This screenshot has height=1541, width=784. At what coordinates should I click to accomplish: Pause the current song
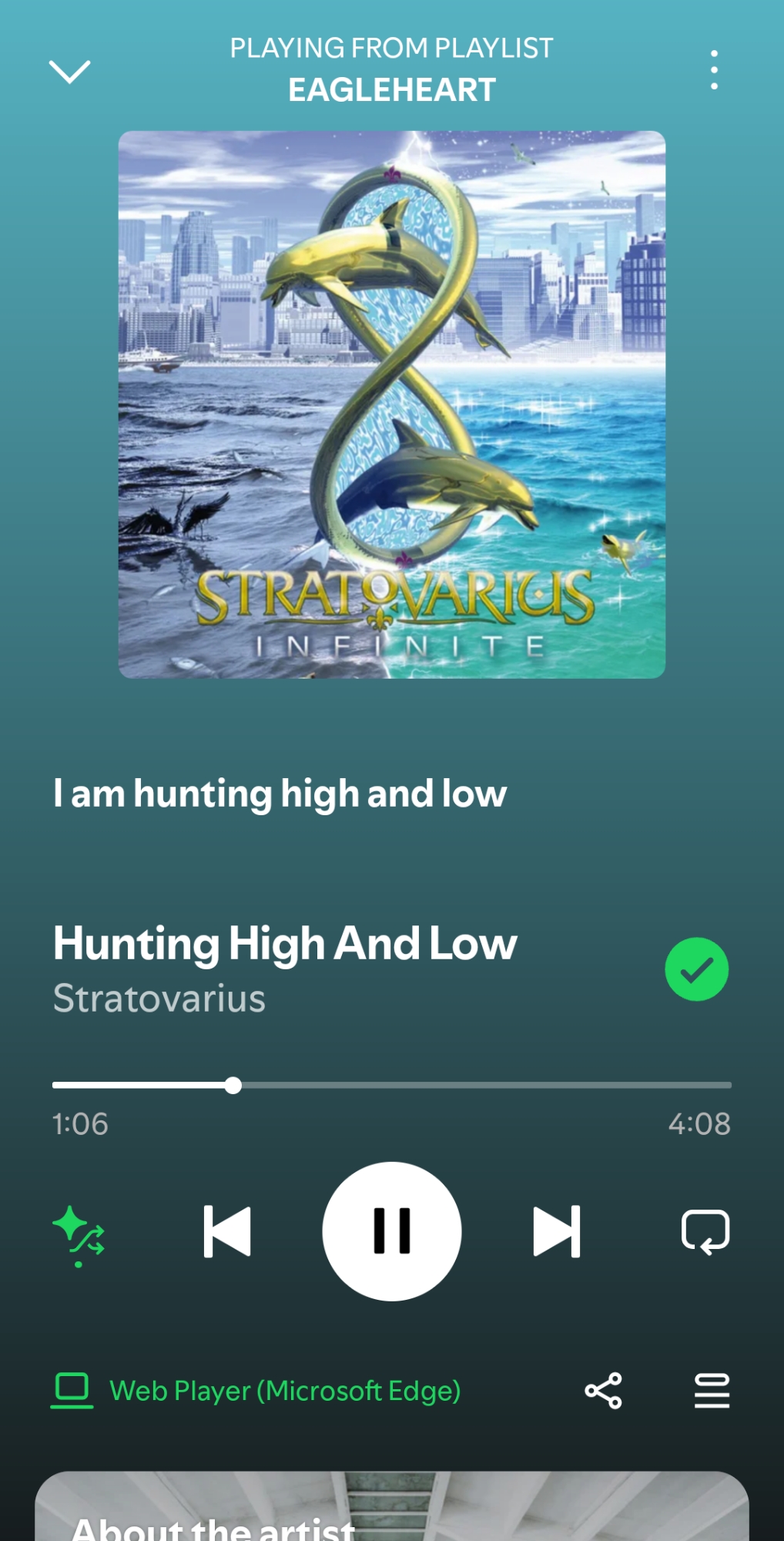click(391, 1230)
